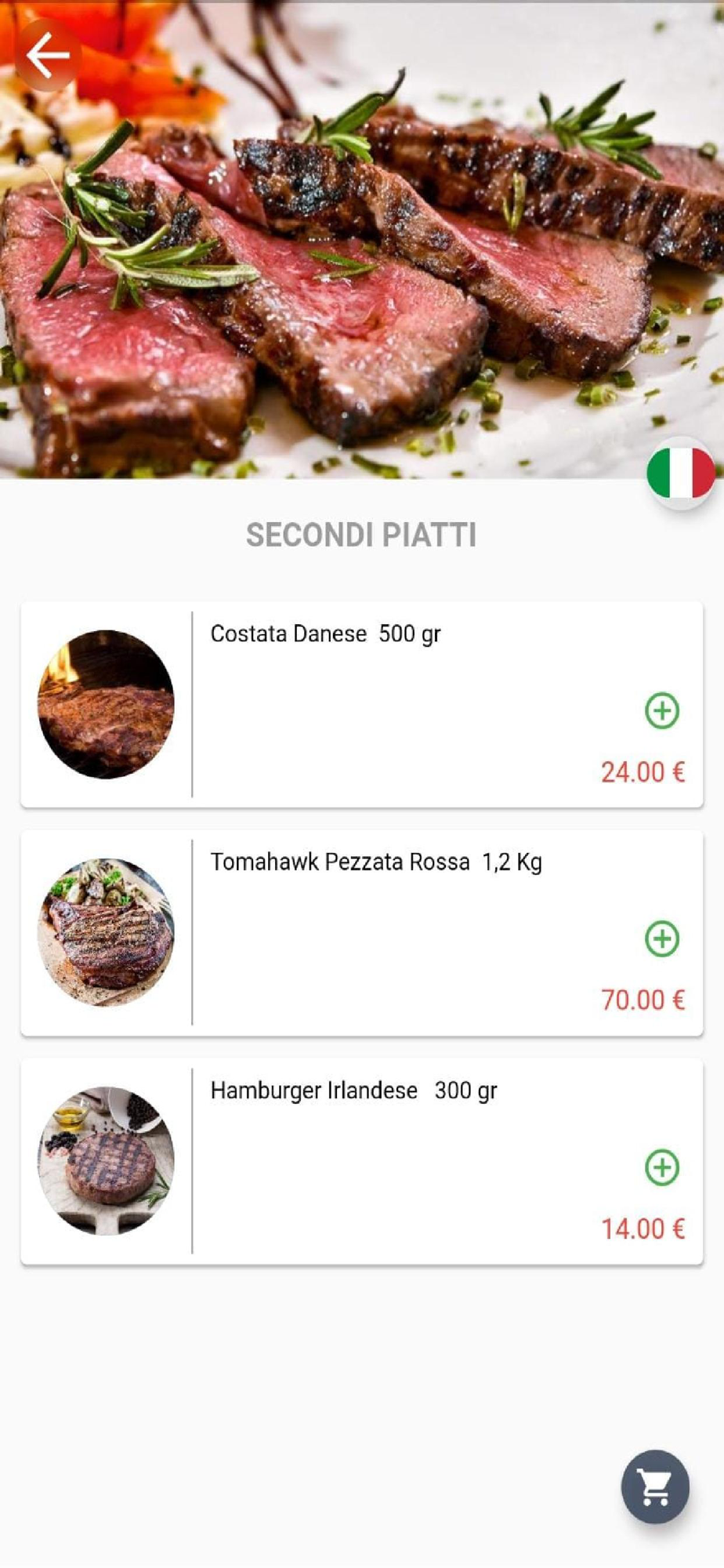Go back using the arrow button

coord(47,56)
